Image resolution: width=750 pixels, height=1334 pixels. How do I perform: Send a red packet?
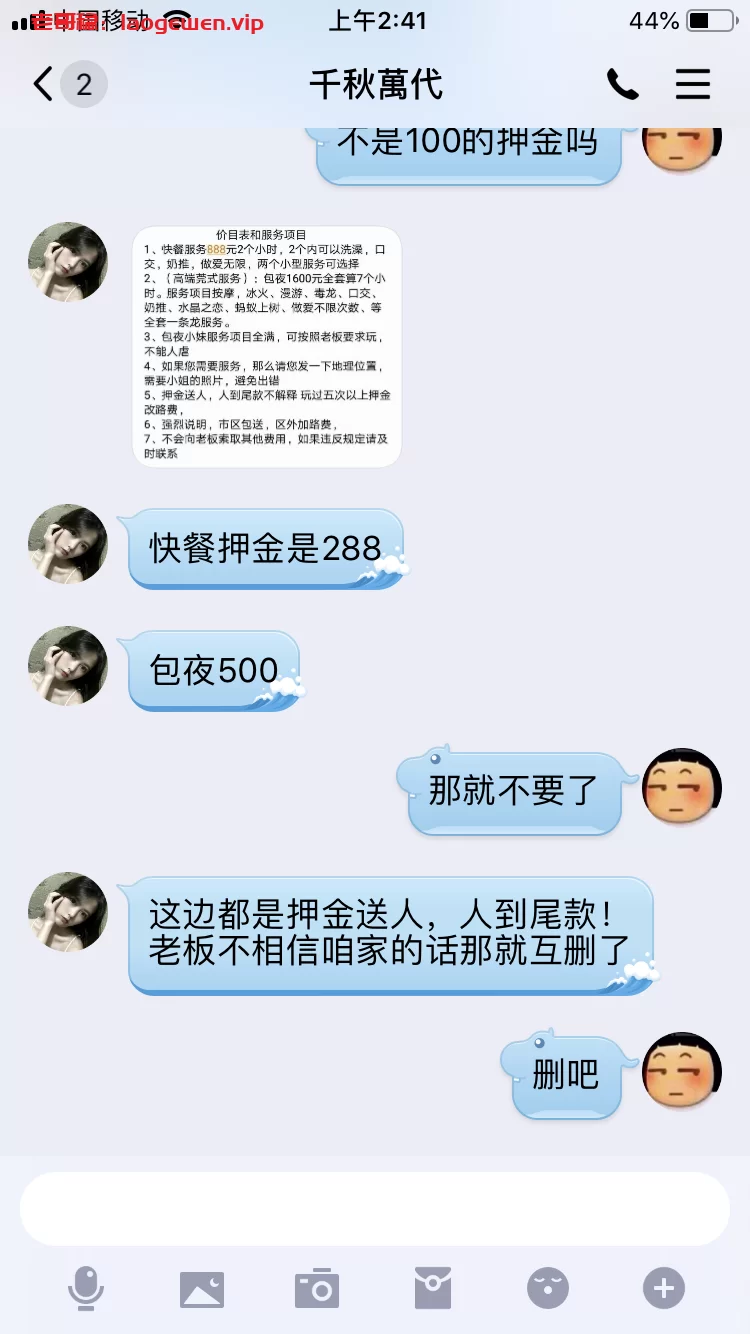(x=433, y=1288)
